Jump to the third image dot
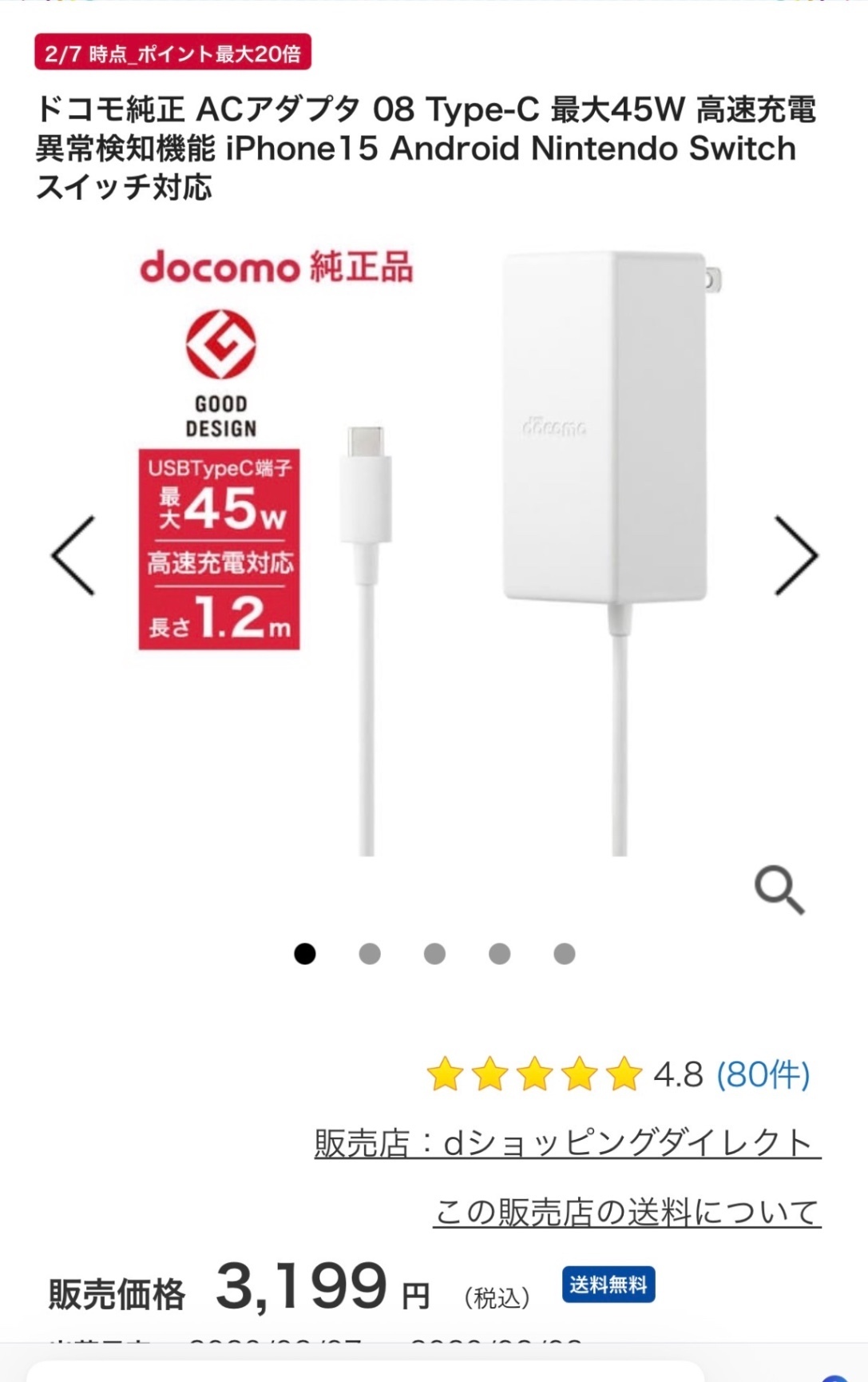 coord(434,954)
